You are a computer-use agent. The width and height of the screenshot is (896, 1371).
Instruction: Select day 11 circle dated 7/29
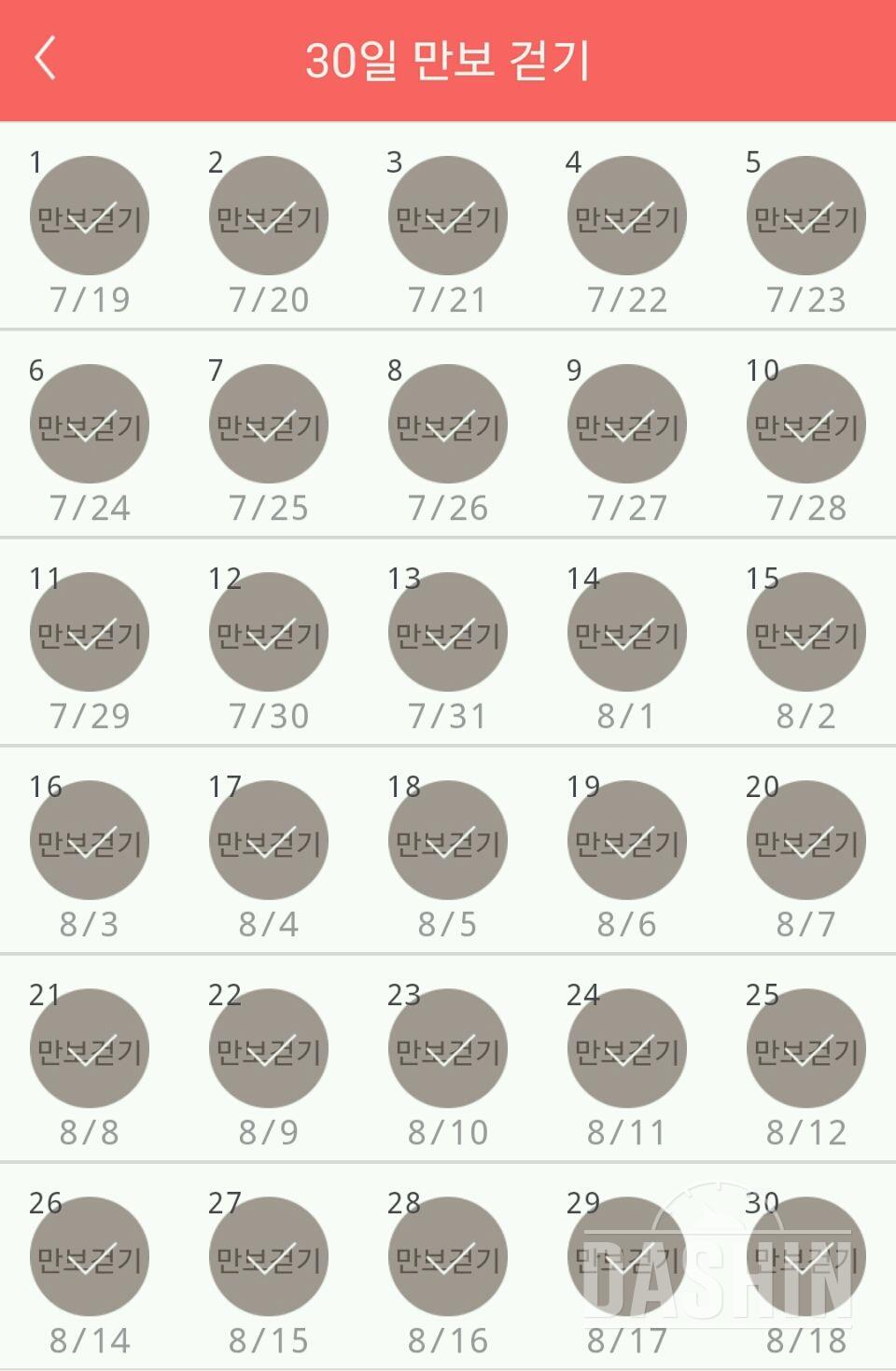90,632
